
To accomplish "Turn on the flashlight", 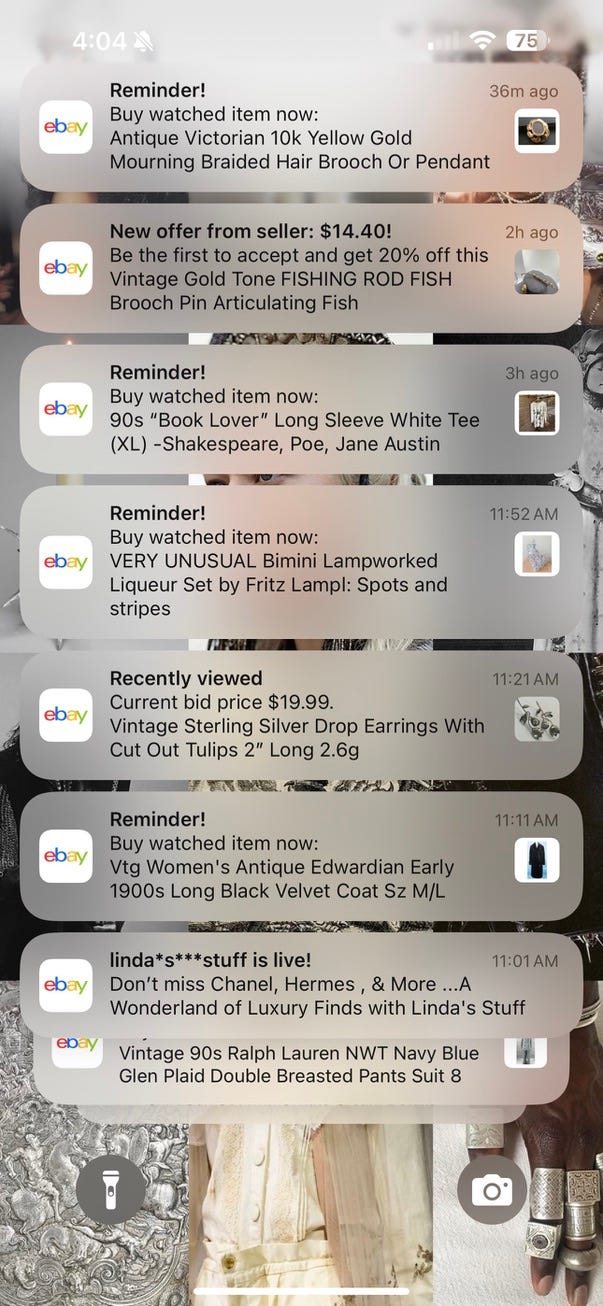I will (110, 1190).
